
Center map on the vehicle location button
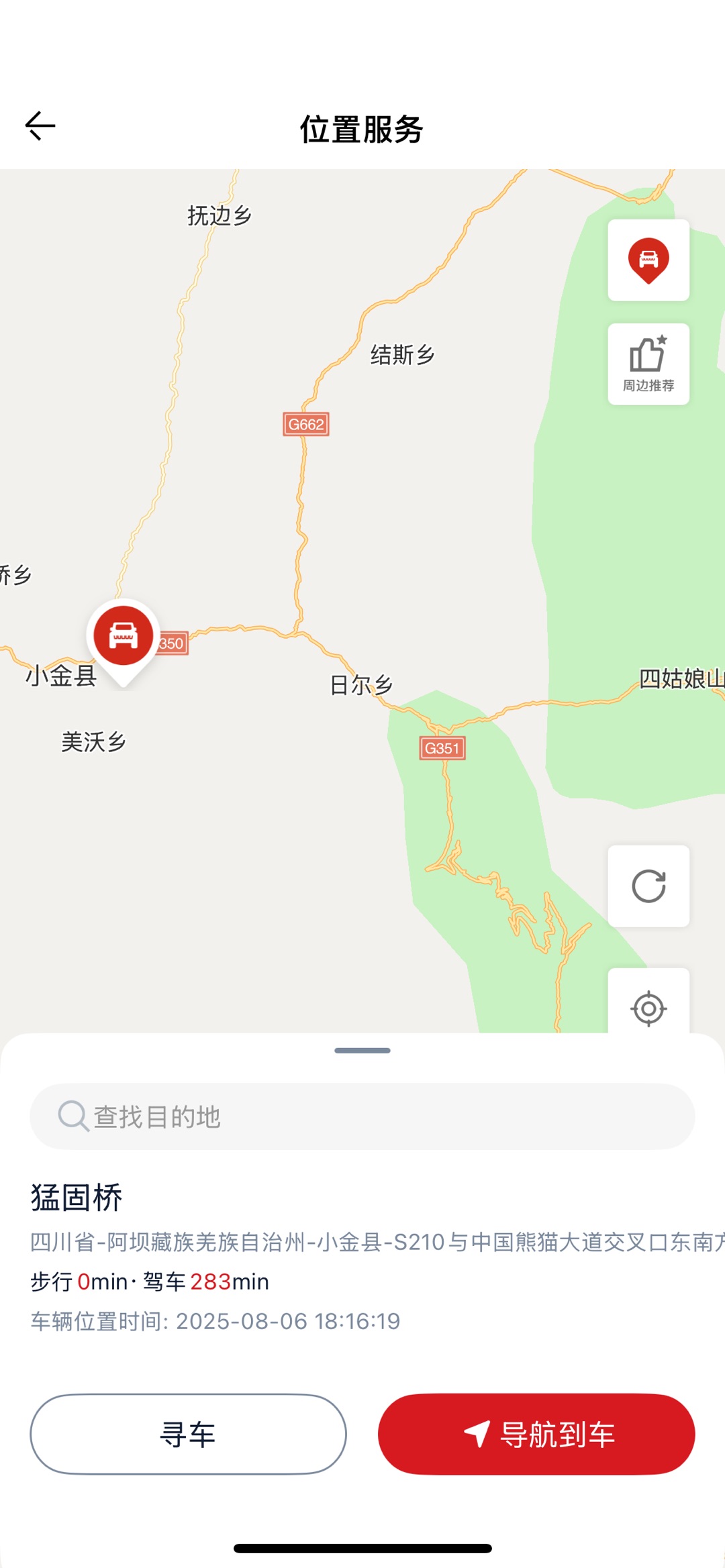pyautogui.click(x=648, y=260)
